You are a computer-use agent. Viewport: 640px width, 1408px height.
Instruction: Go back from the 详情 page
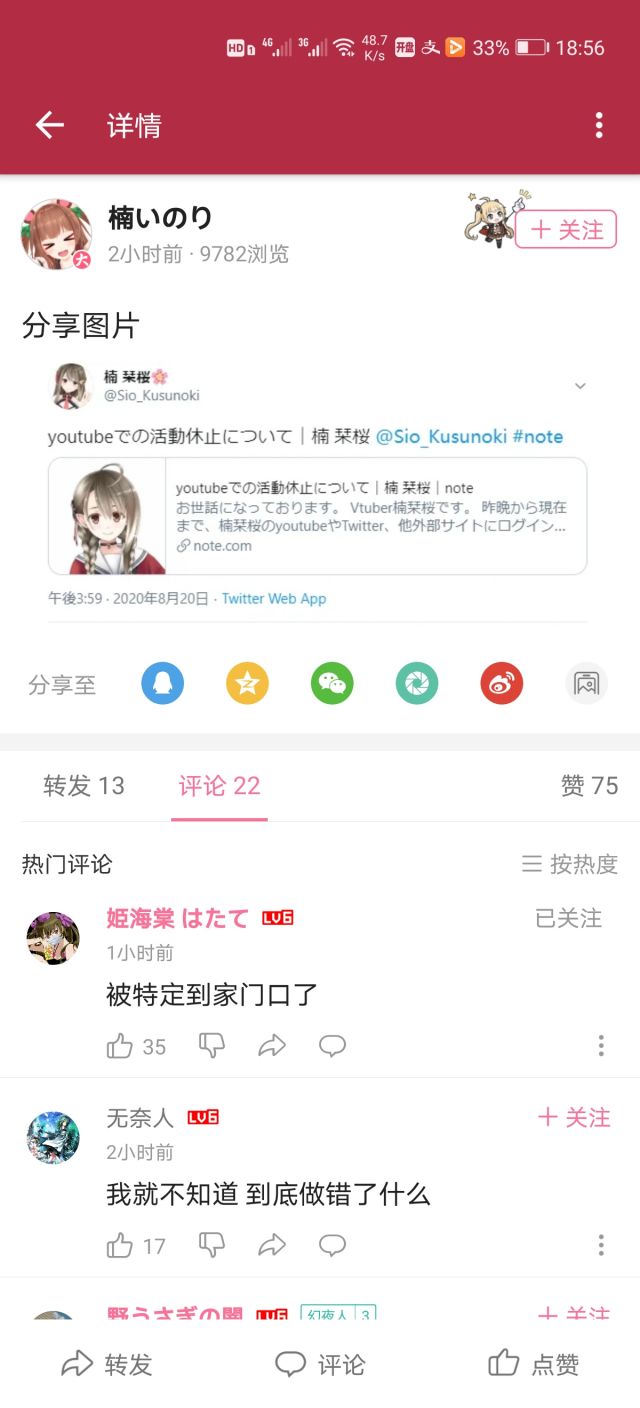click(x=49, y=125)
